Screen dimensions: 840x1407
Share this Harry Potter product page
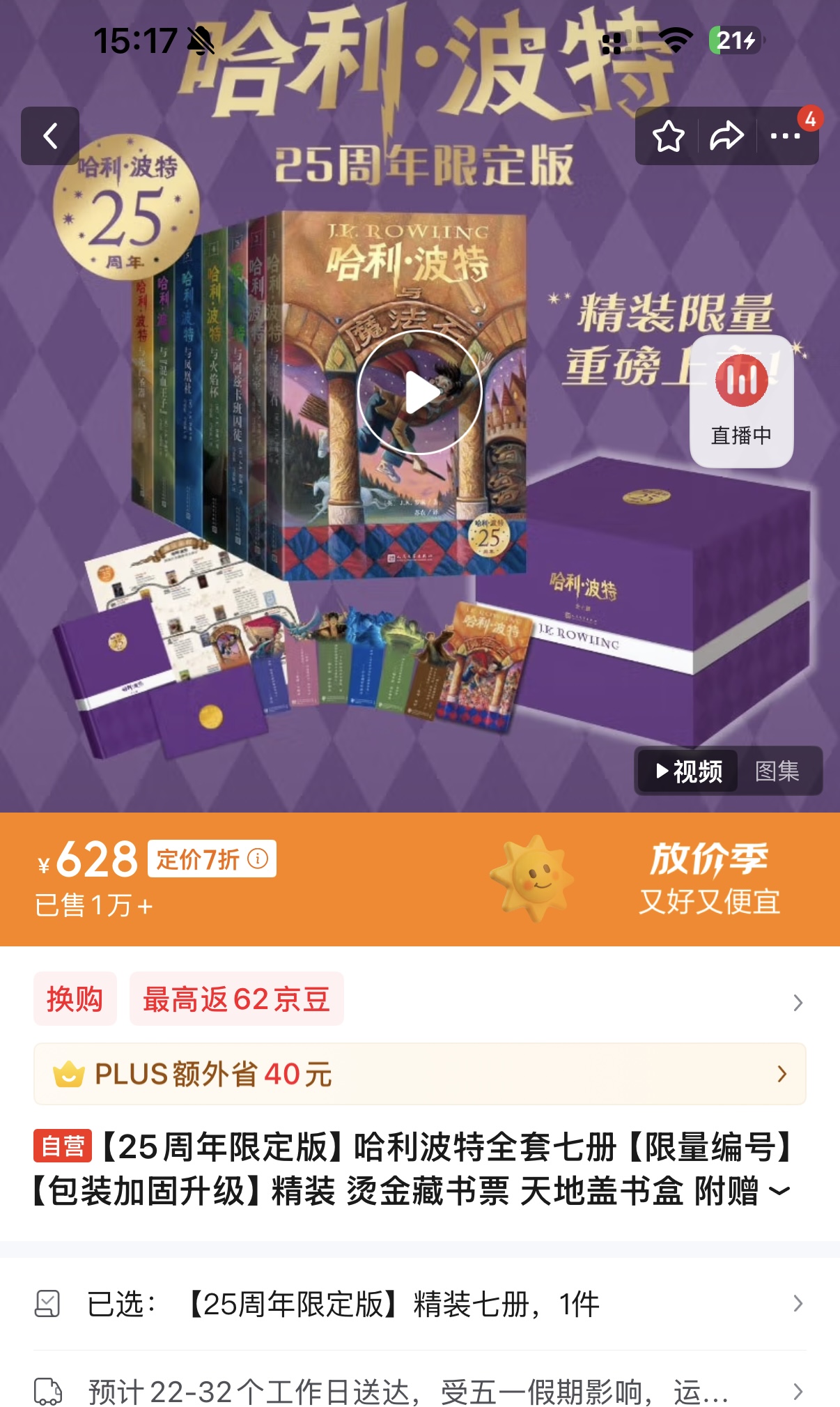(726, 136)
